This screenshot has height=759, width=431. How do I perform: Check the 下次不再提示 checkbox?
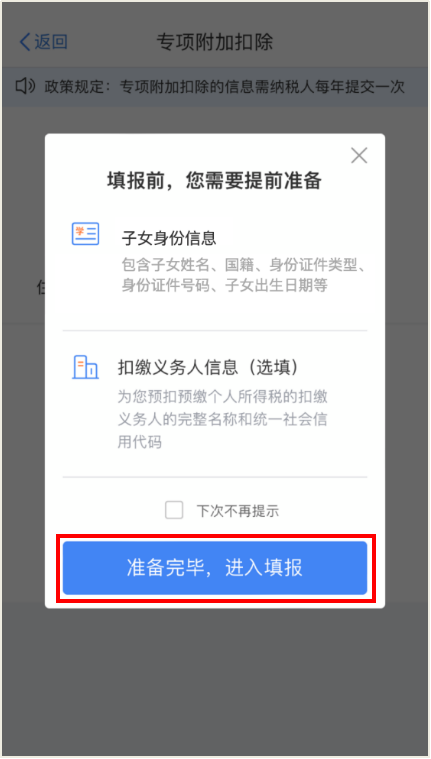tap(174, 510)
